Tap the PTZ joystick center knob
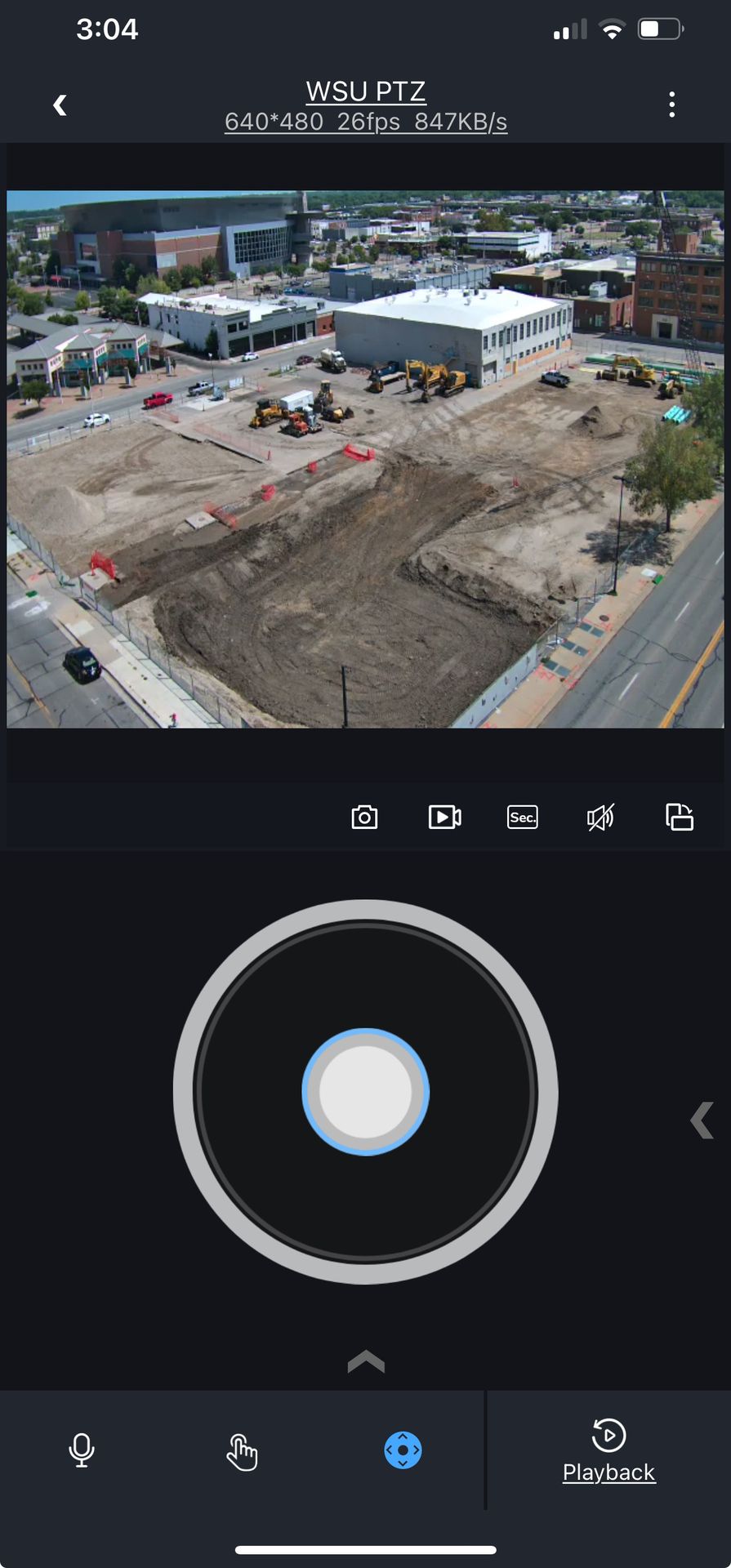Image resolution: width=731 pixels, height=1568 pixels. (x=365, y=1092)
